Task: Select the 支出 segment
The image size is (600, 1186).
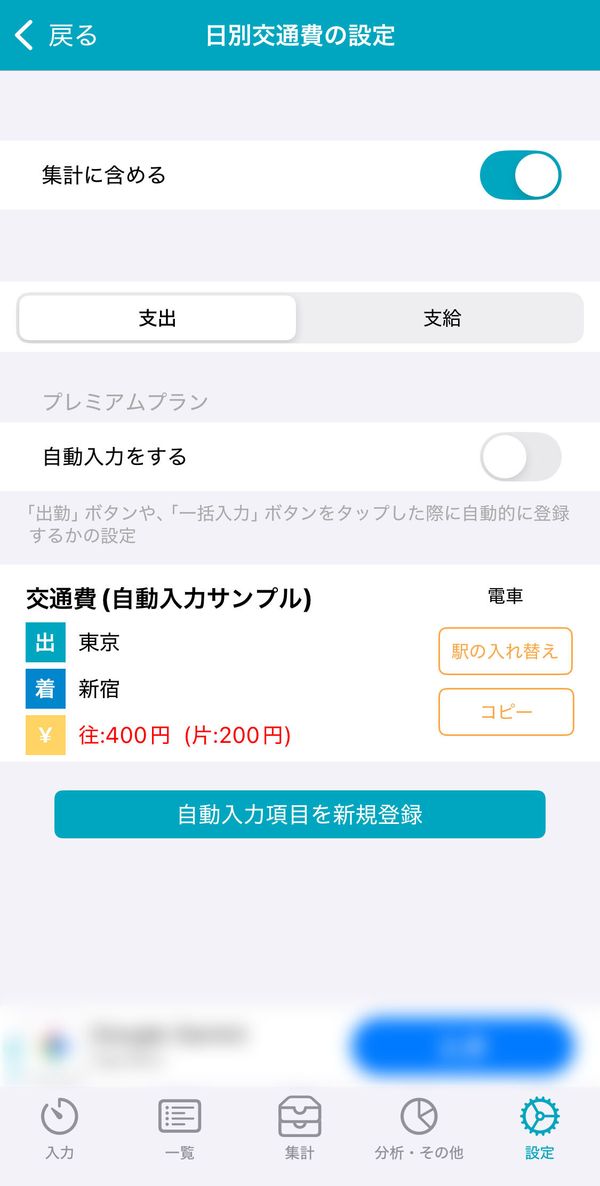Action: pyautogui.click(x=157, y=318)
